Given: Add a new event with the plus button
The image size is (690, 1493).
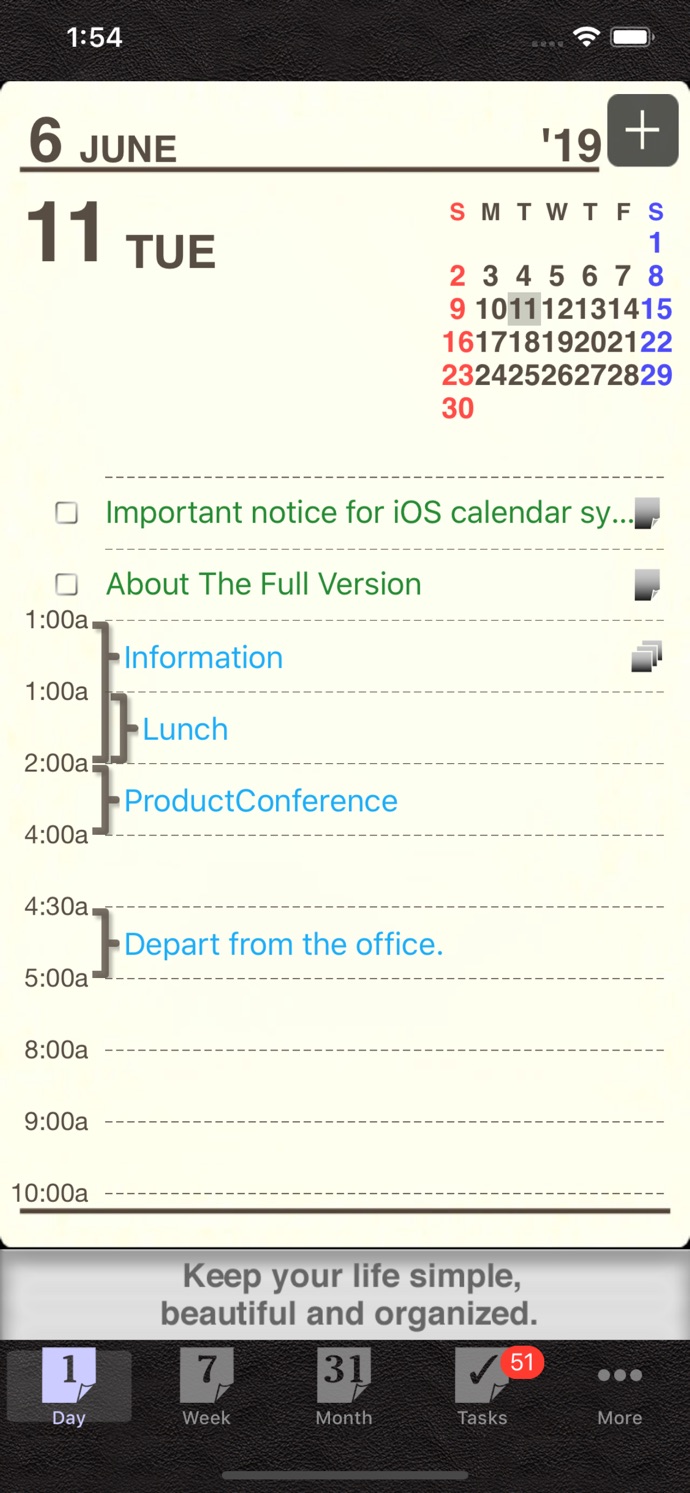Looking at the screenshot, I should (x=642, y=131).
